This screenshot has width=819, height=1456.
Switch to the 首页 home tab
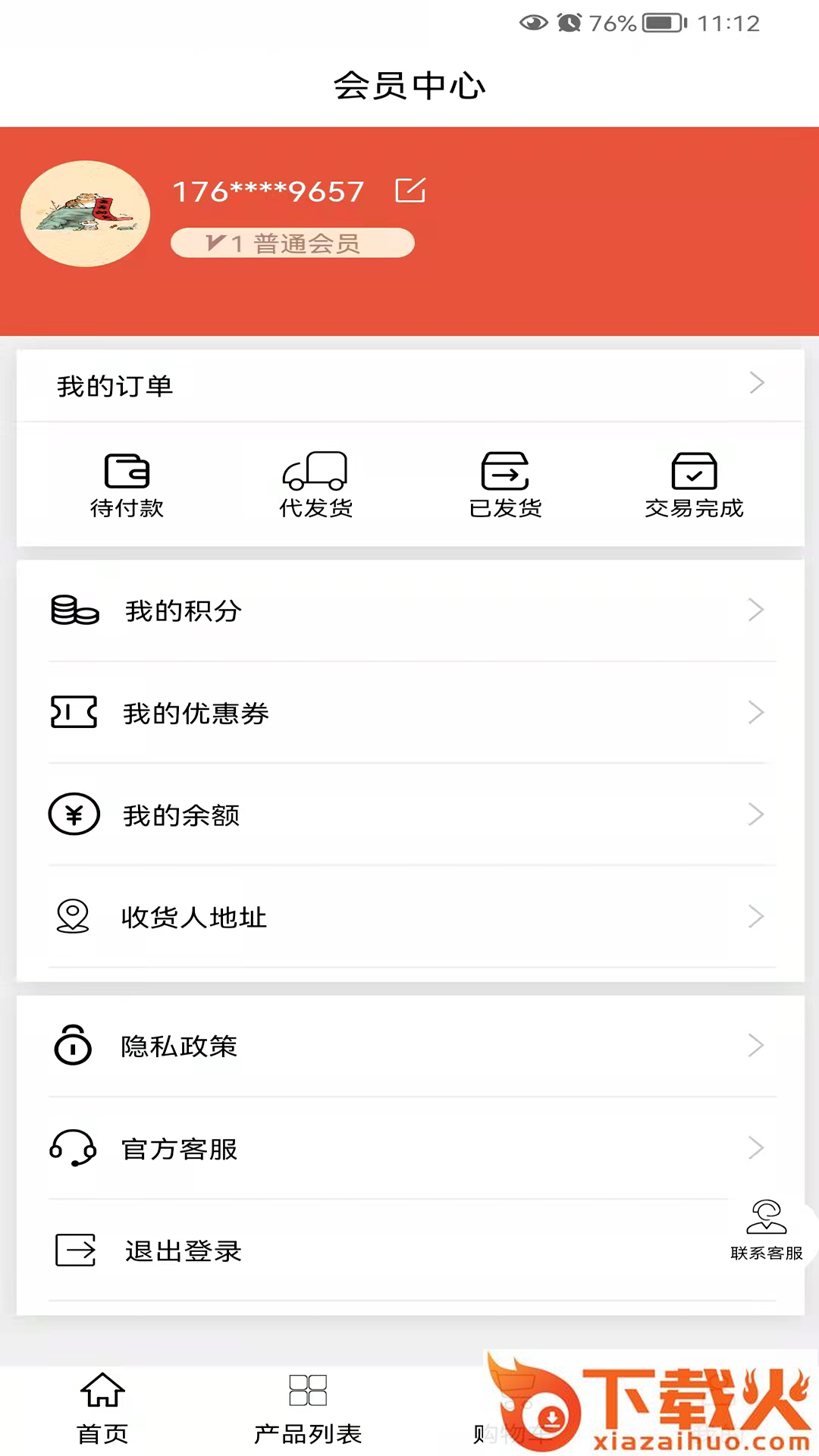[102, 1408]
